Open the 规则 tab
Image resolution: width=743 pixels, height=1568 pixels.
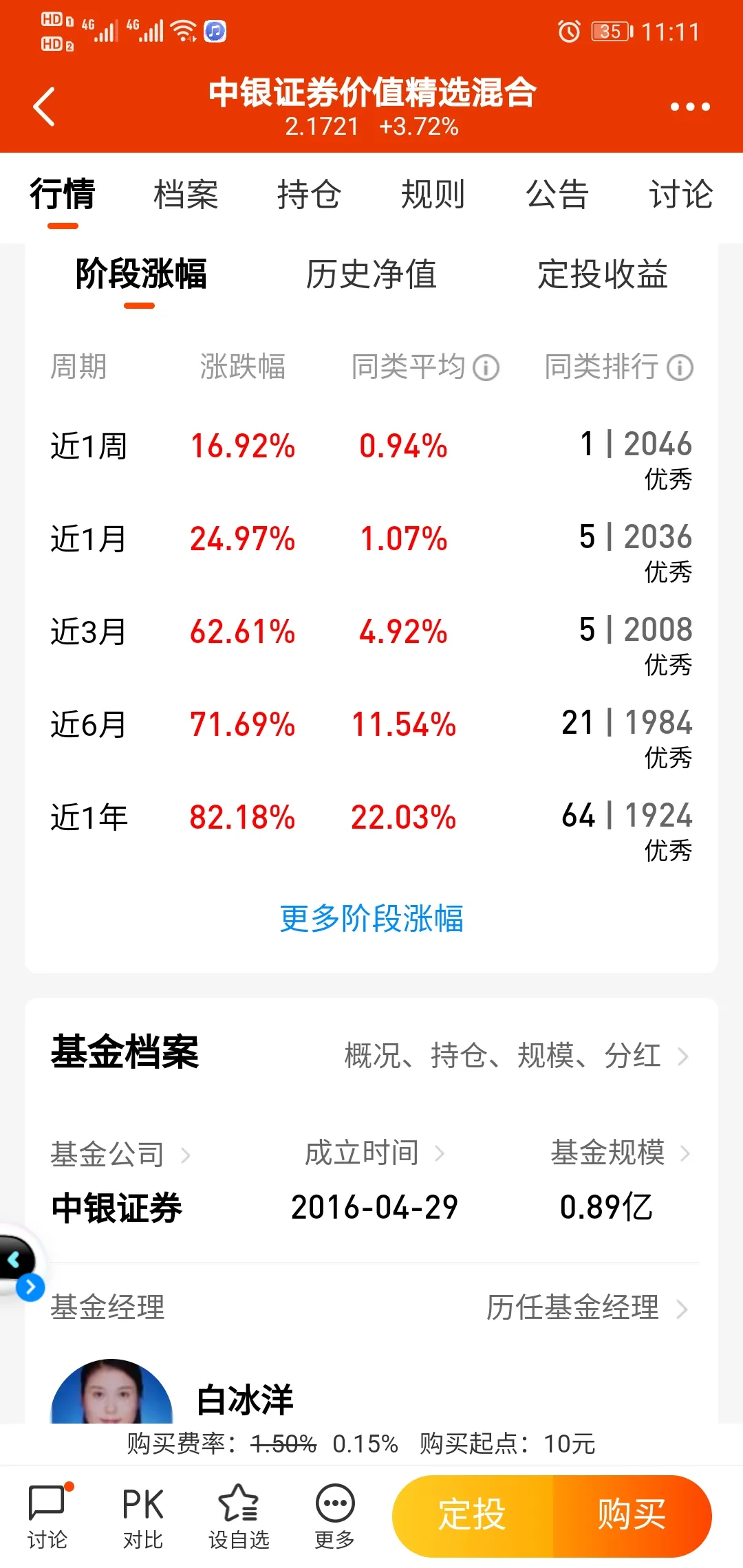point(433,194)
